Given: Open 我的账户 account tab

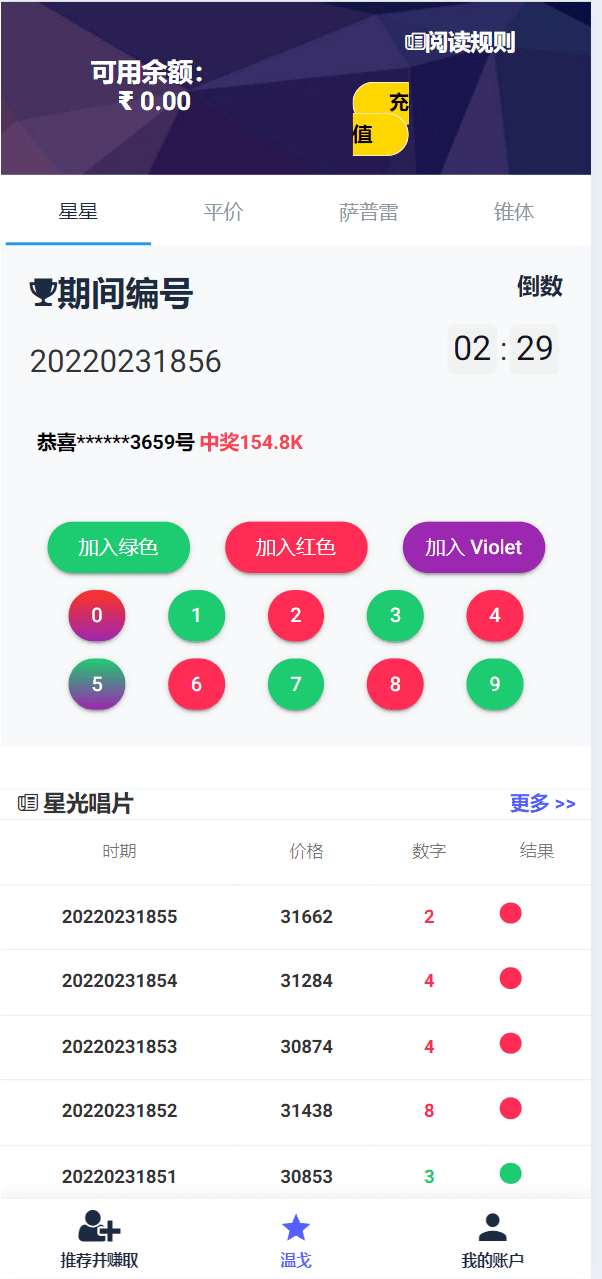Looking at the screenshot, I should click(x=492, y=1239).
